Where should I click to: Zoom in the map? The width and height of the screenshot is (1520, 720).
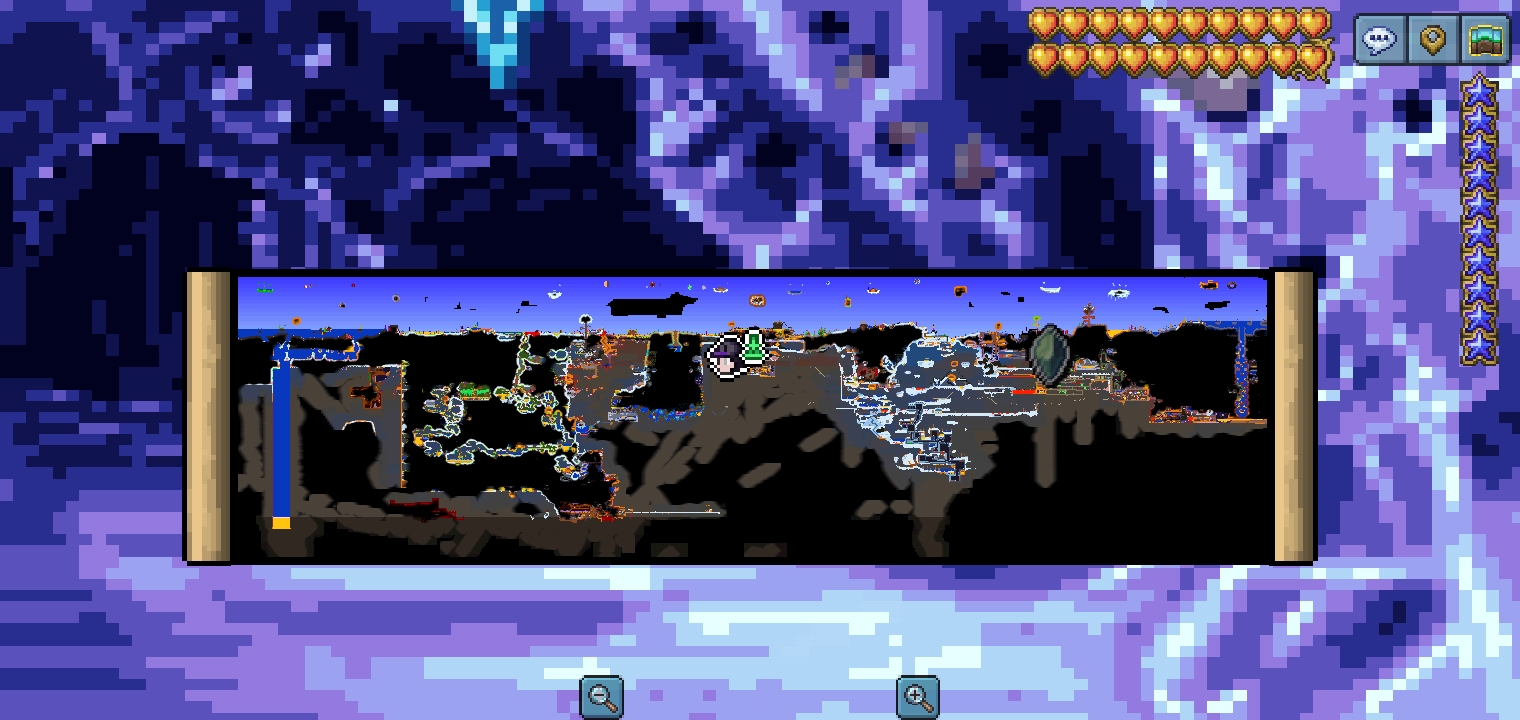[x=918, y=697]
